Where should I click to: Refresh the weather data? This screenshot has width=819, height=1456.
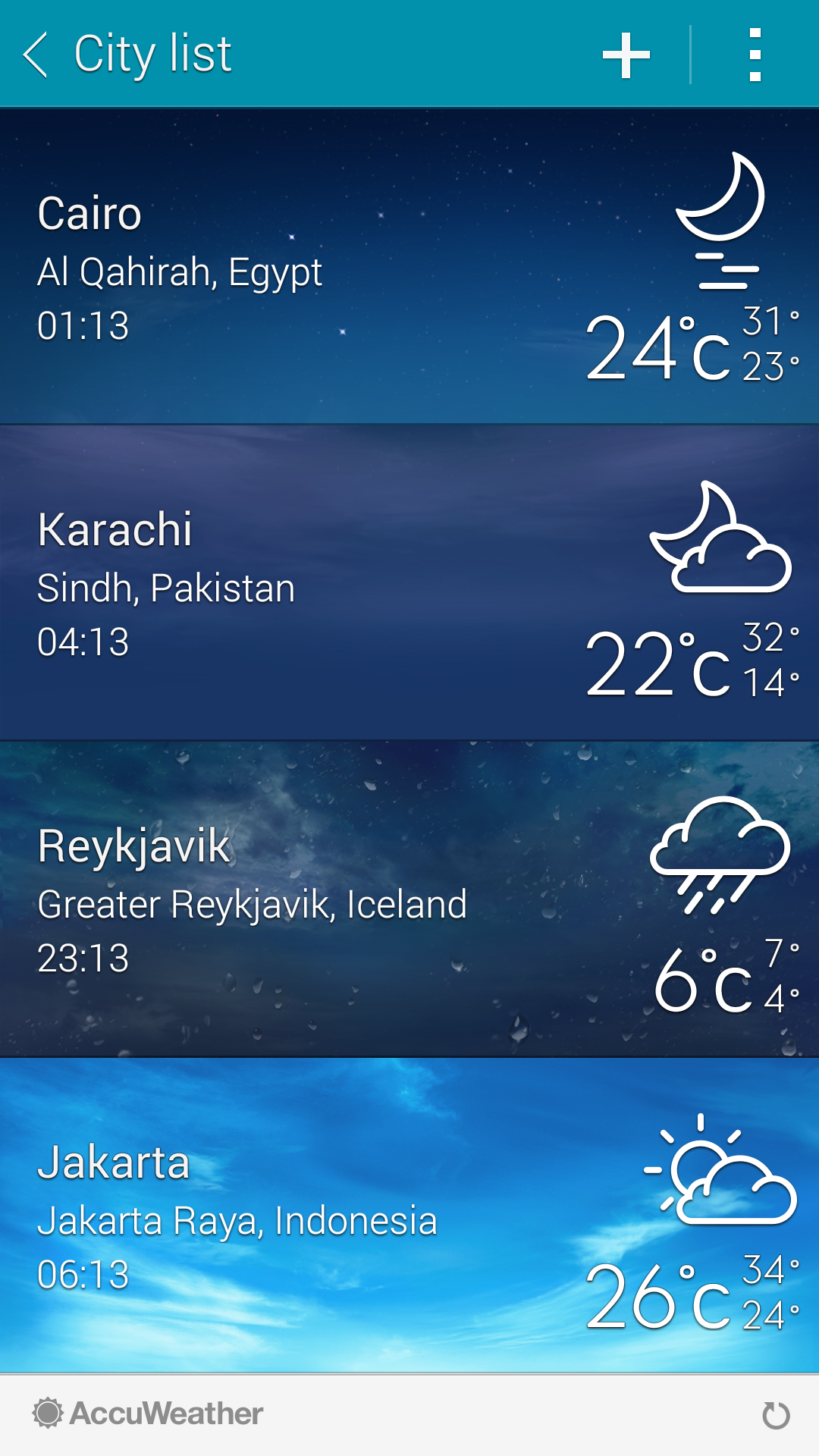tap(775, 1415)
